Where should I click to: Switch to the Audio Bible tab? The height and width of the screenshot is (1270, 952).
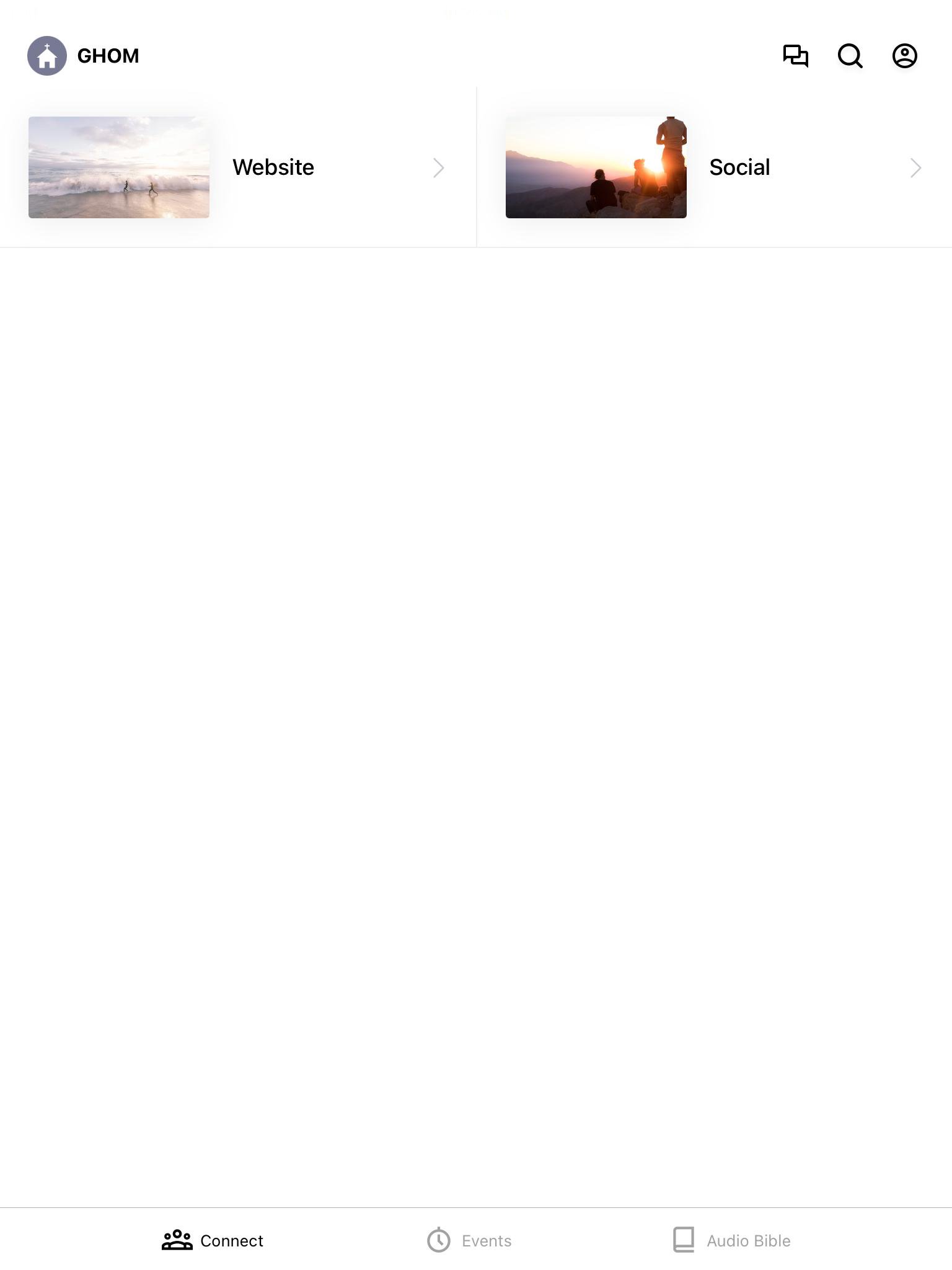tap(732, 1240)
